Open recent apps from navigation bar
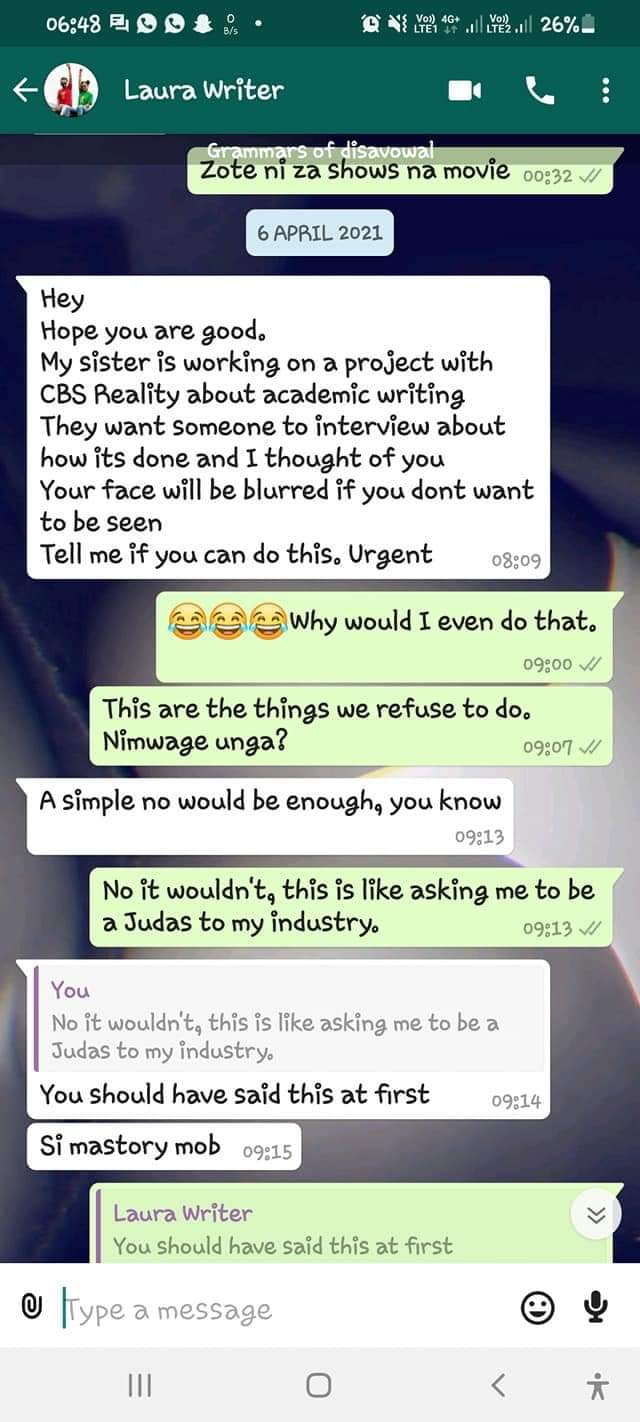The image size is (640, 1422). 139,1385
